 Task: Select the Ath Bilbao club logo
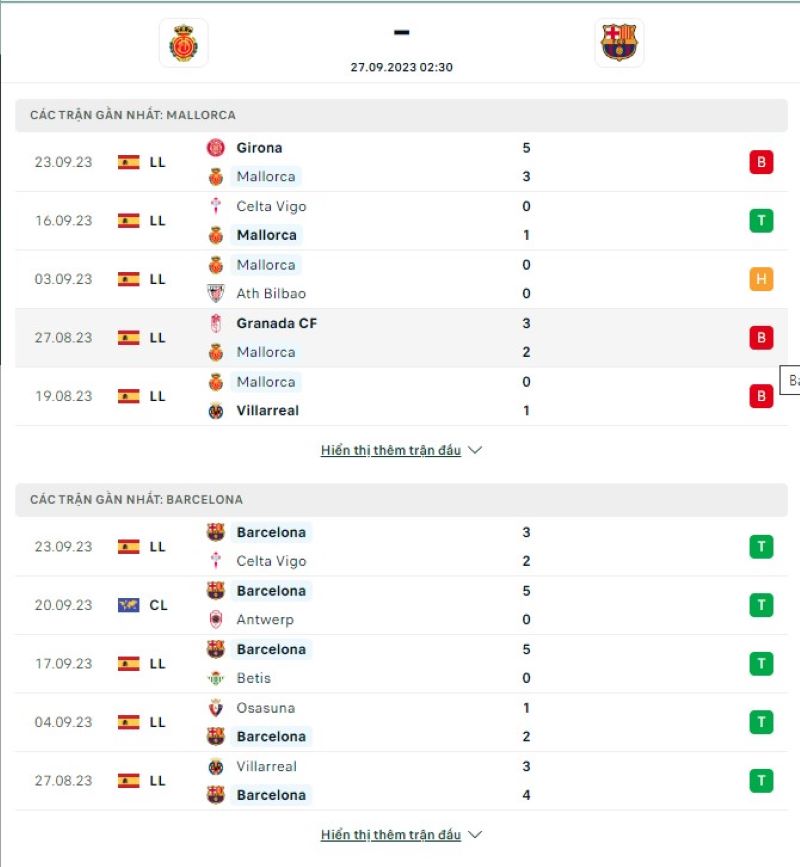coord(218,294)
